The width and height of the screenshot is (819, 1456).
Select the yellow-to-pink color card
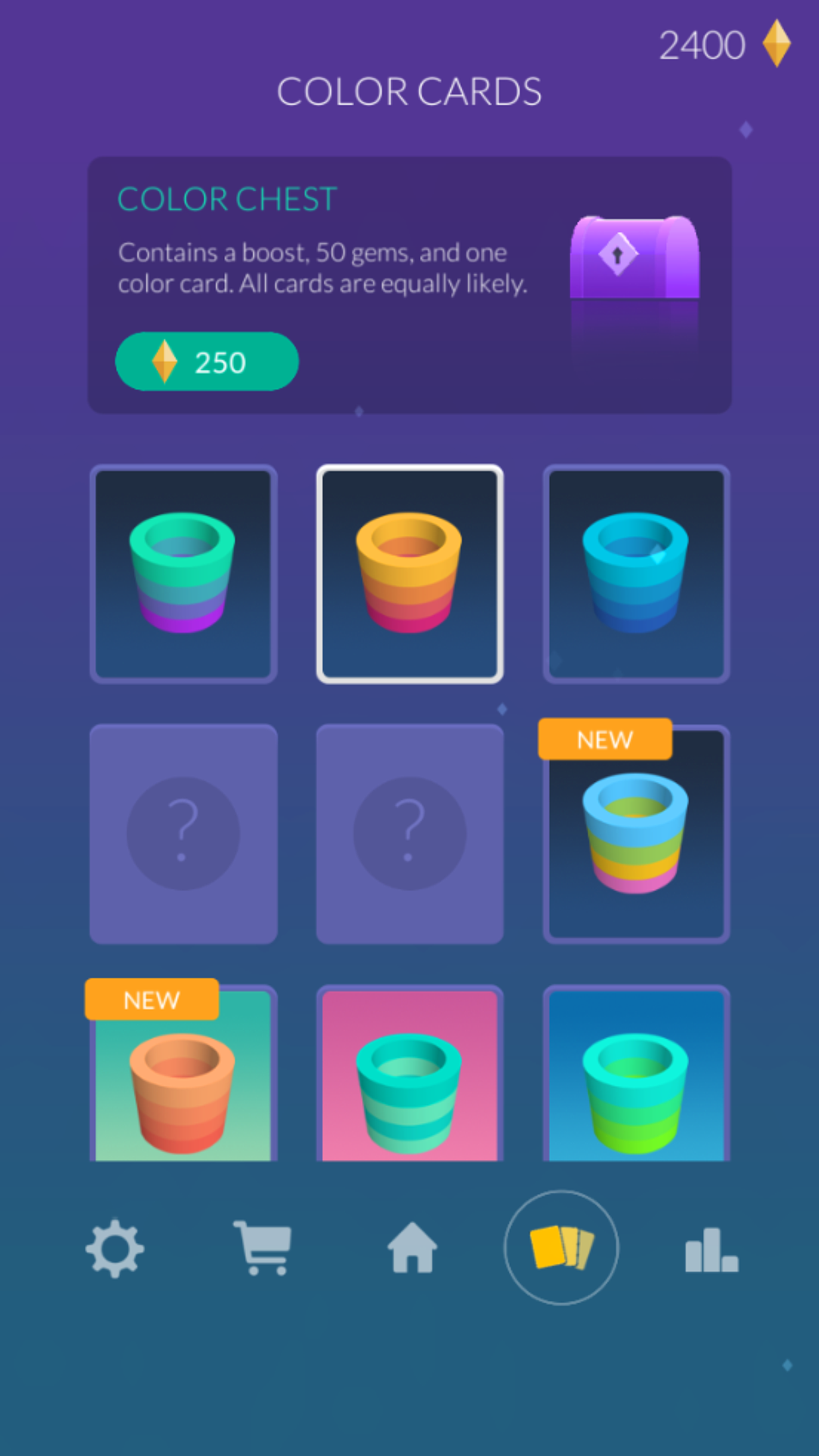pos(409,574)
